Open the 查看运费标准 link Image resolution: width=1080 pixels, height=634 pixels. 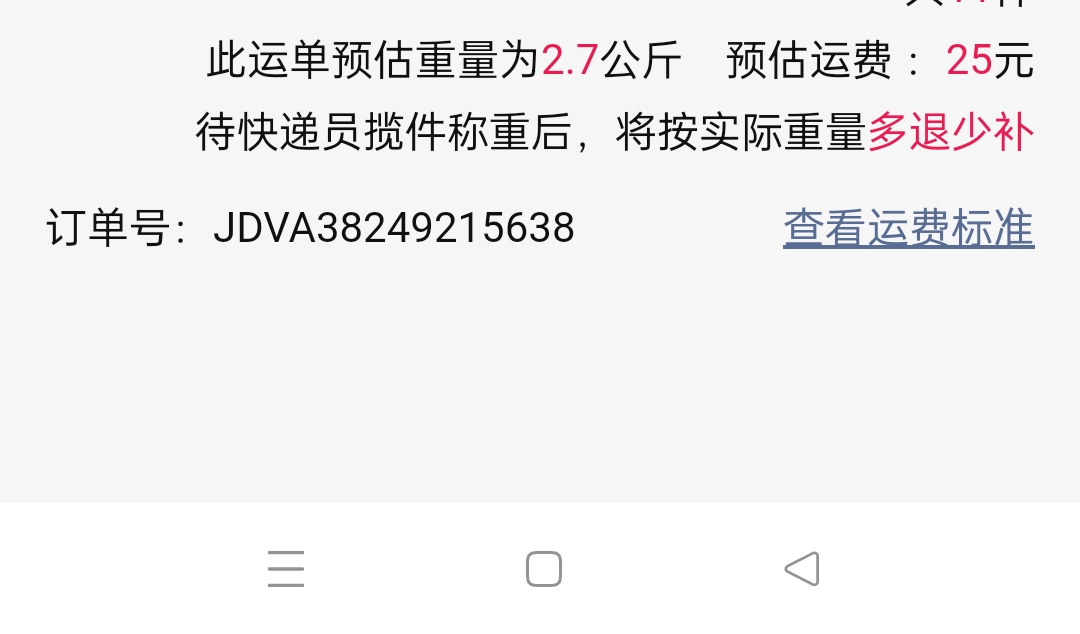click(x=908, y=228)
